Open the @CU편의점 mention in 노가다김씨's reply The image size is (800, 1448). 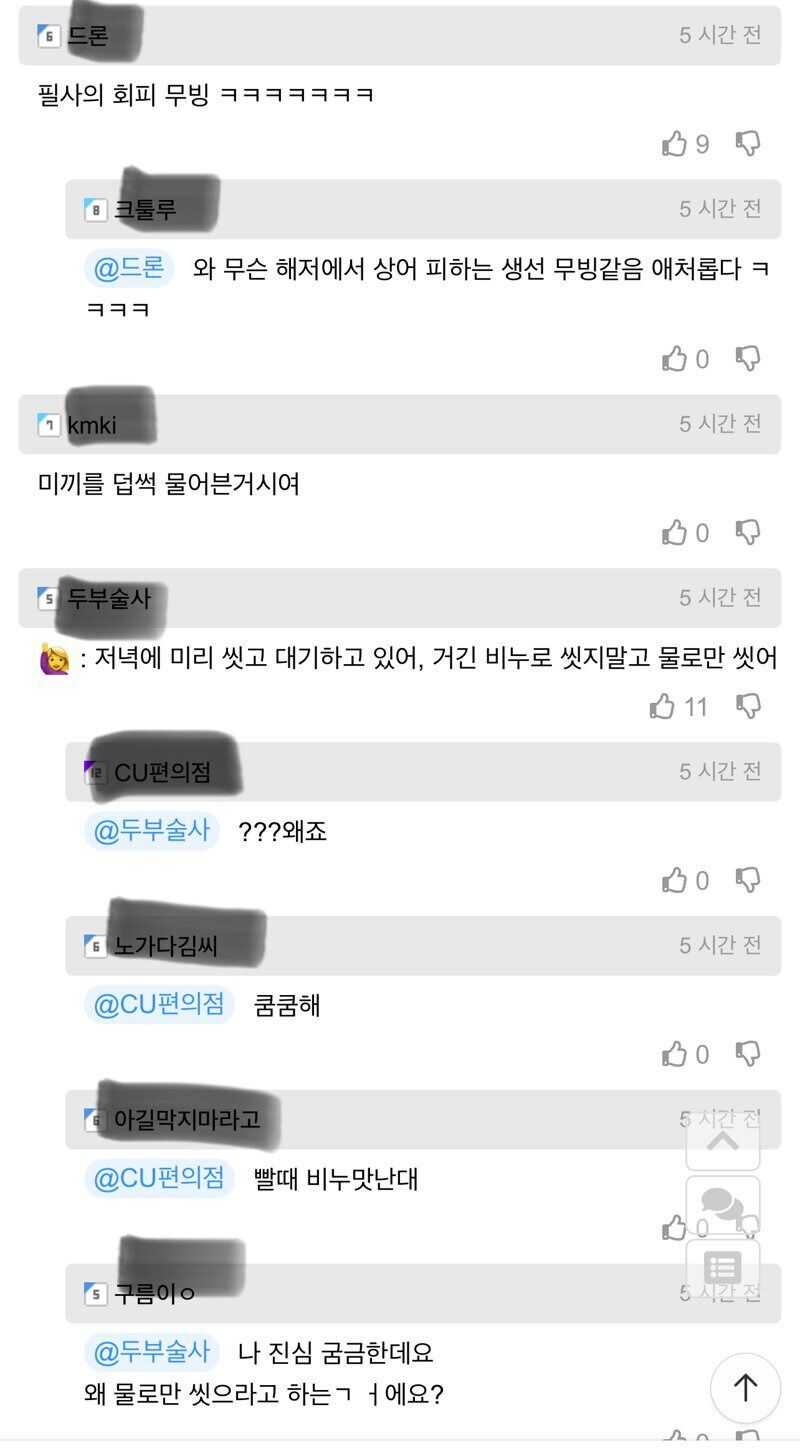(x=158, y=1004)
